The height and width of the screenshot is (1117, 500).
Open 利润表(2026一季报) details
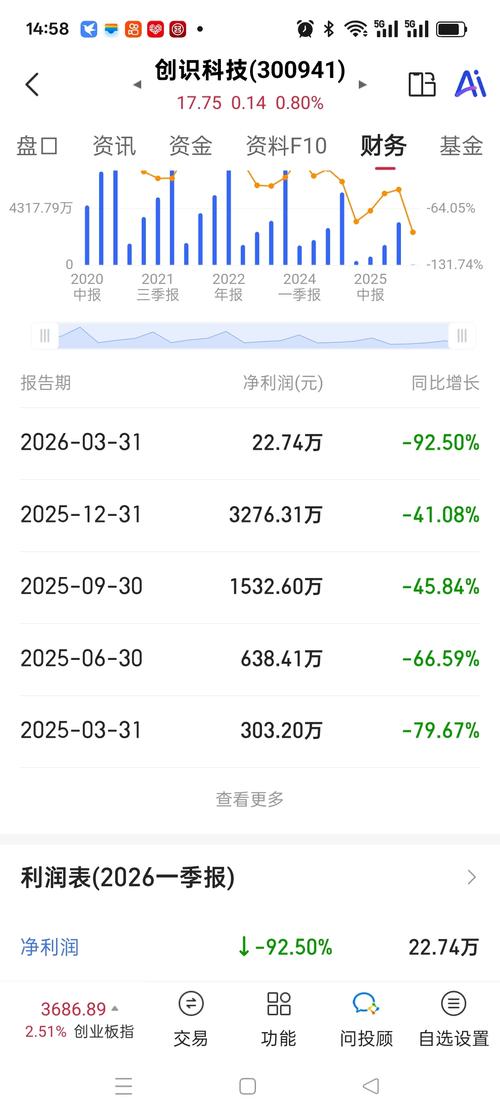click(x=250, y=878)
